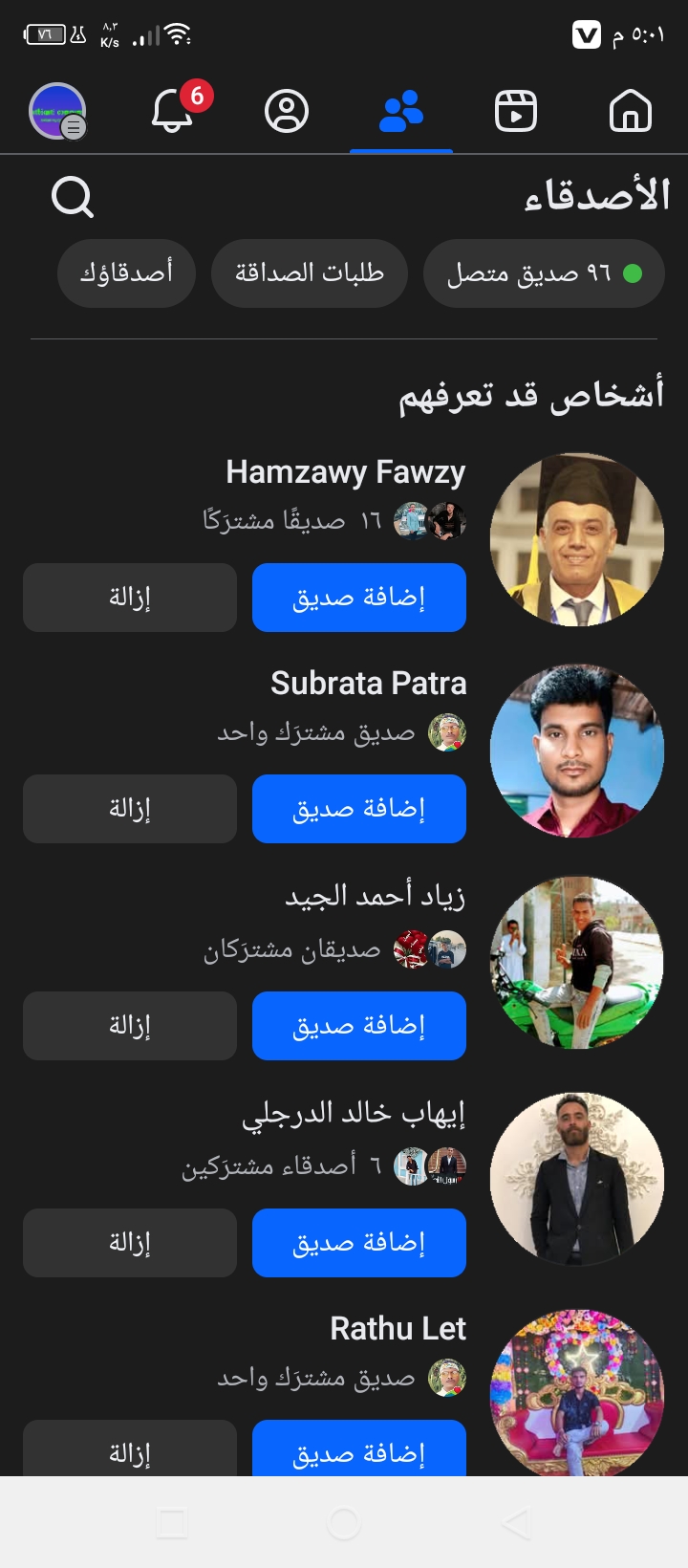This screenshot has height=1568, width=688.
Task: Open the menu via profile avatar
Action: (x=57, y=112)
